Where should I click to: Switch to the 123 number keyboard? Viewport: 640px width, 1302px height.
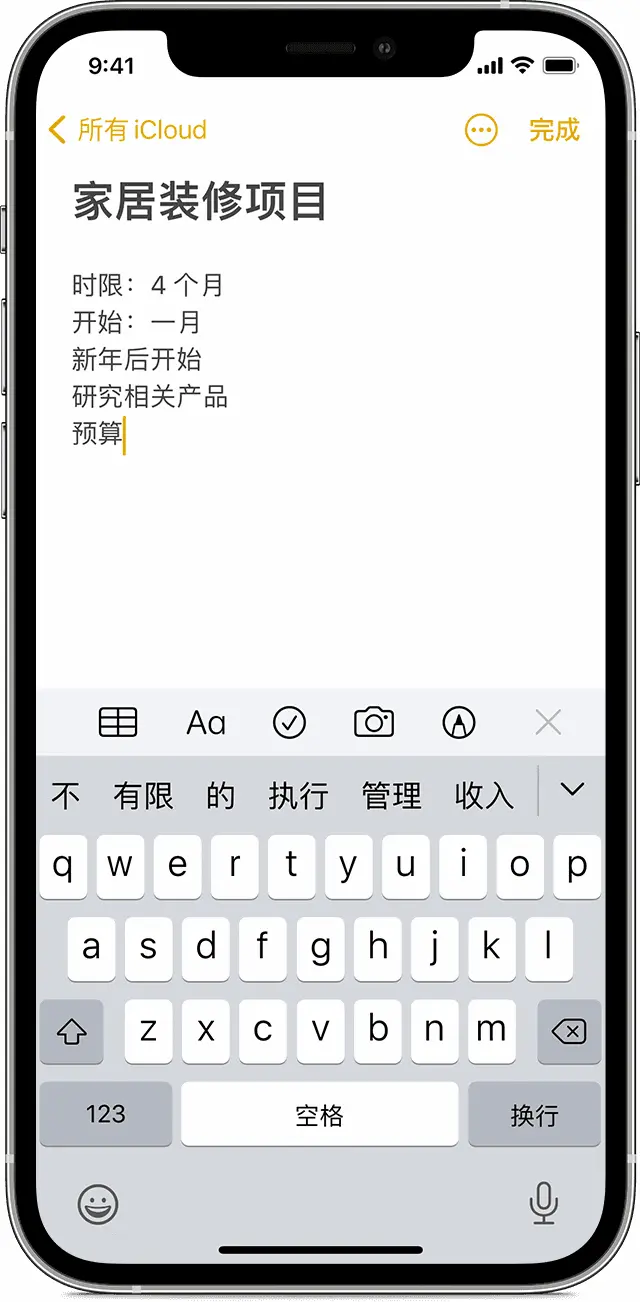(x=106, y=1114)
